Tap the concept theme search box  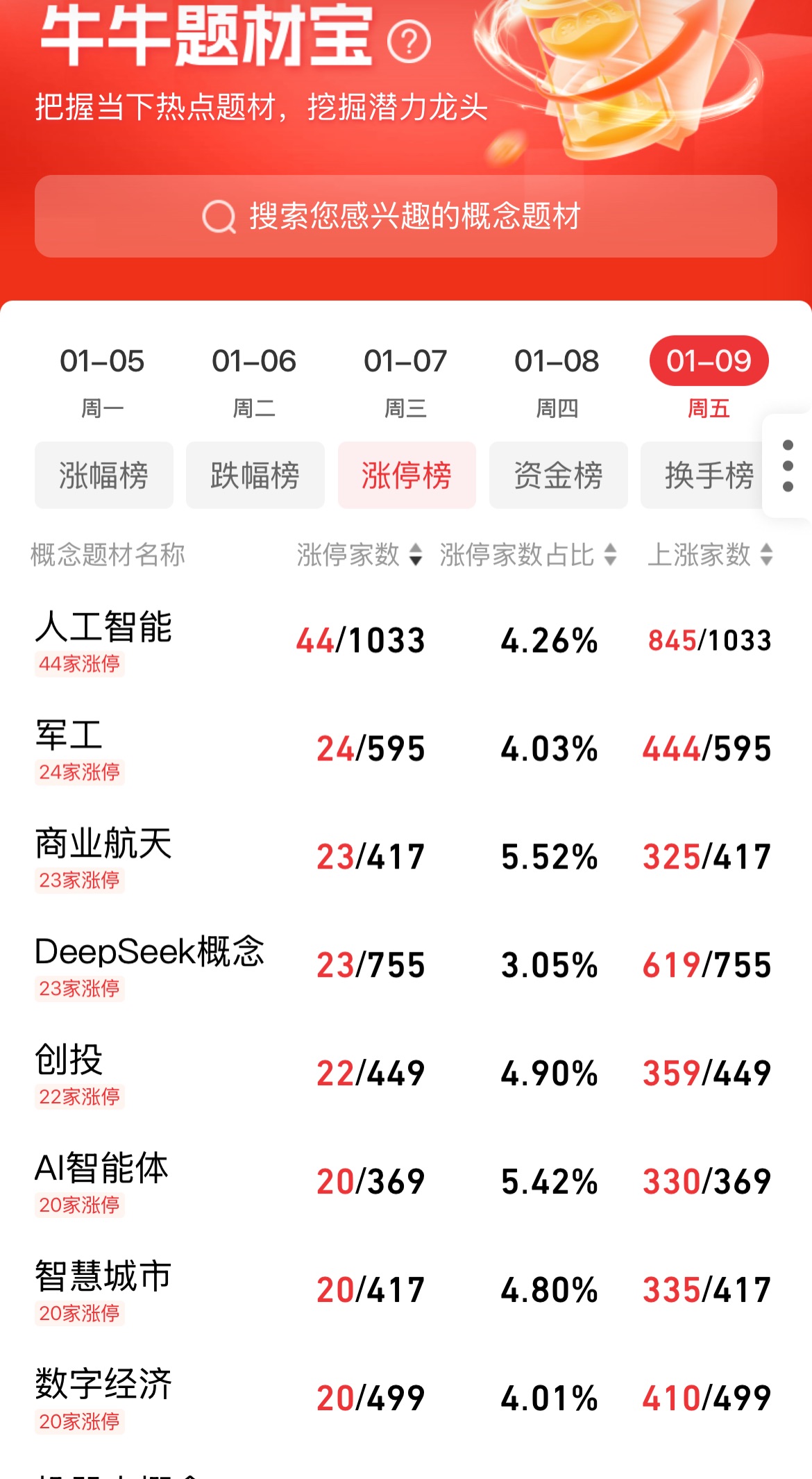pyautogui.click(x=405, y=216)
